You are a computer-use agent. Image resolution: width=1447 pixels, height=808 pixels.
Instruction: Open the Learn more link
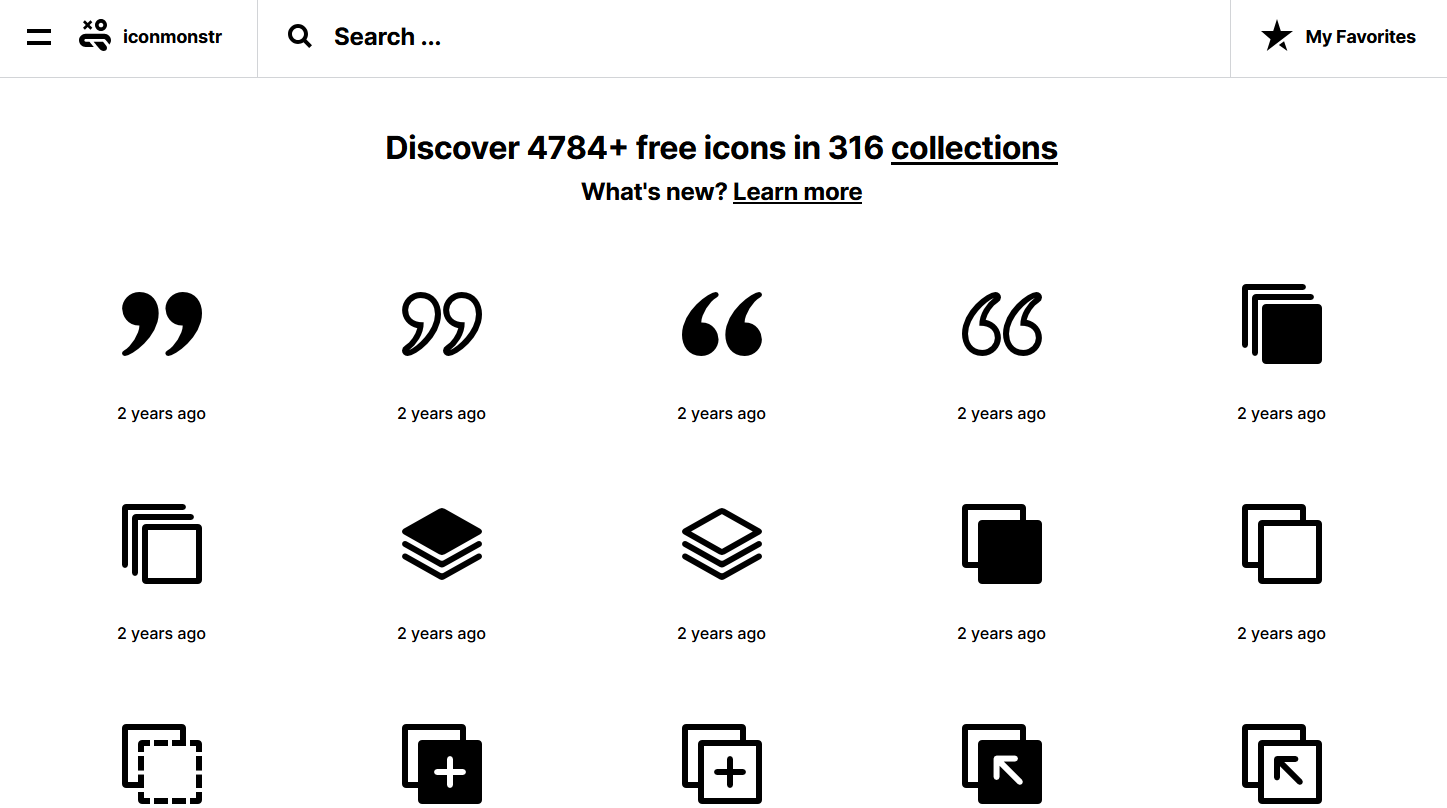click(797, 192)
